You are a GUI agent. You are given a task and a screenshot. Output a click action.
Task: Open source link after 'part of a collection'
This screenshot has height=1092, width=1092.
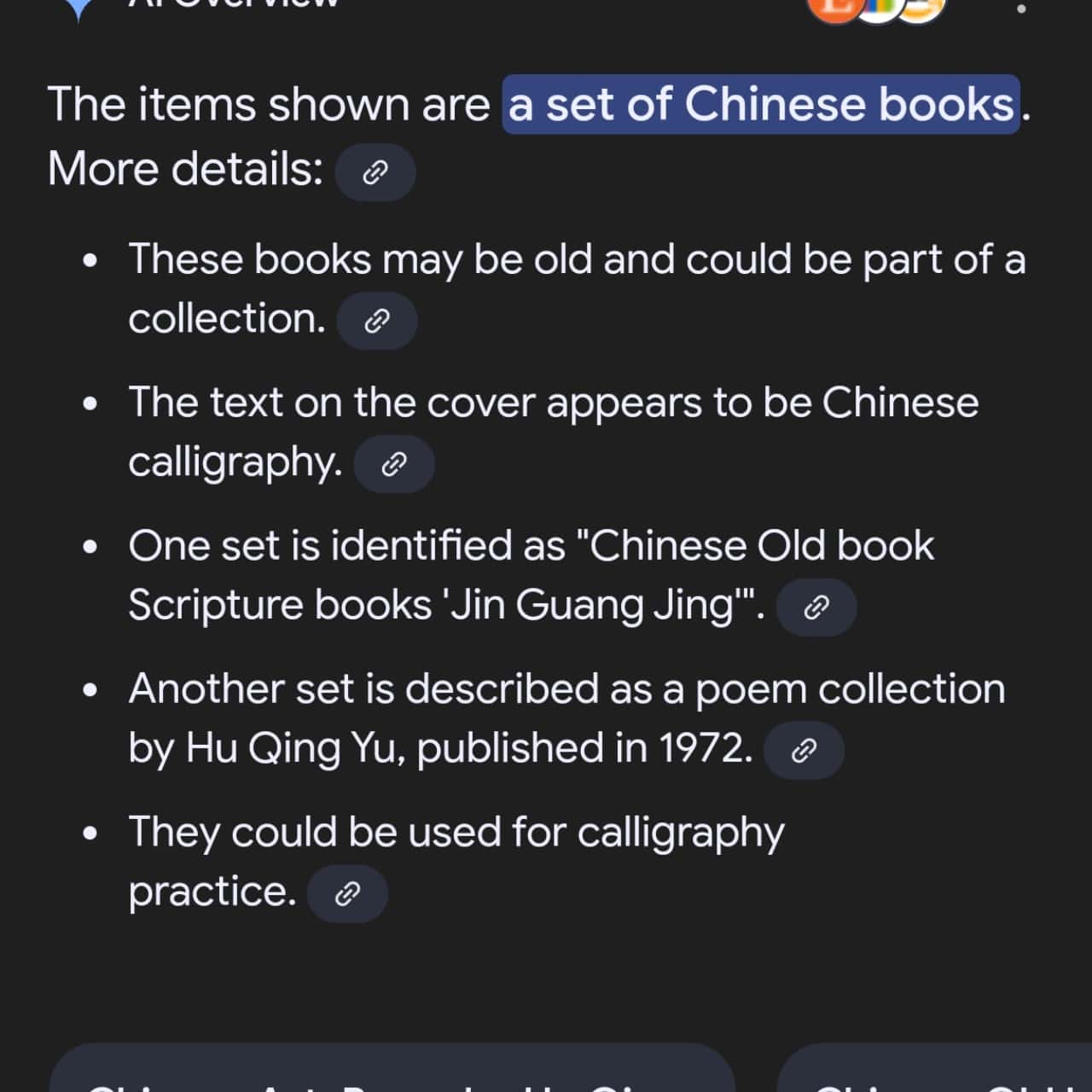point(377,322)
